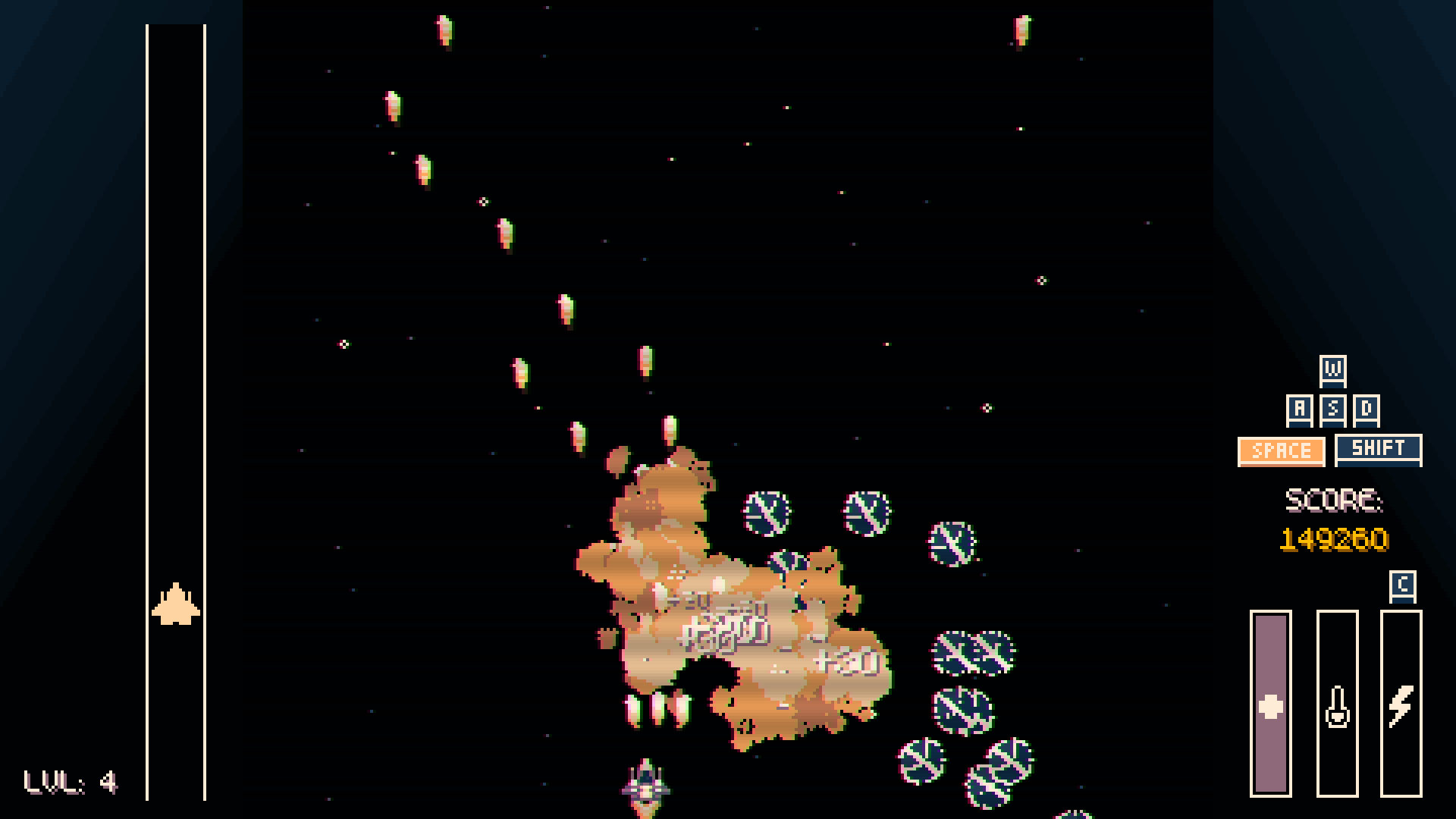Tap the D key to move right
Screen dimensions: 1456x819
point(1366,410)
